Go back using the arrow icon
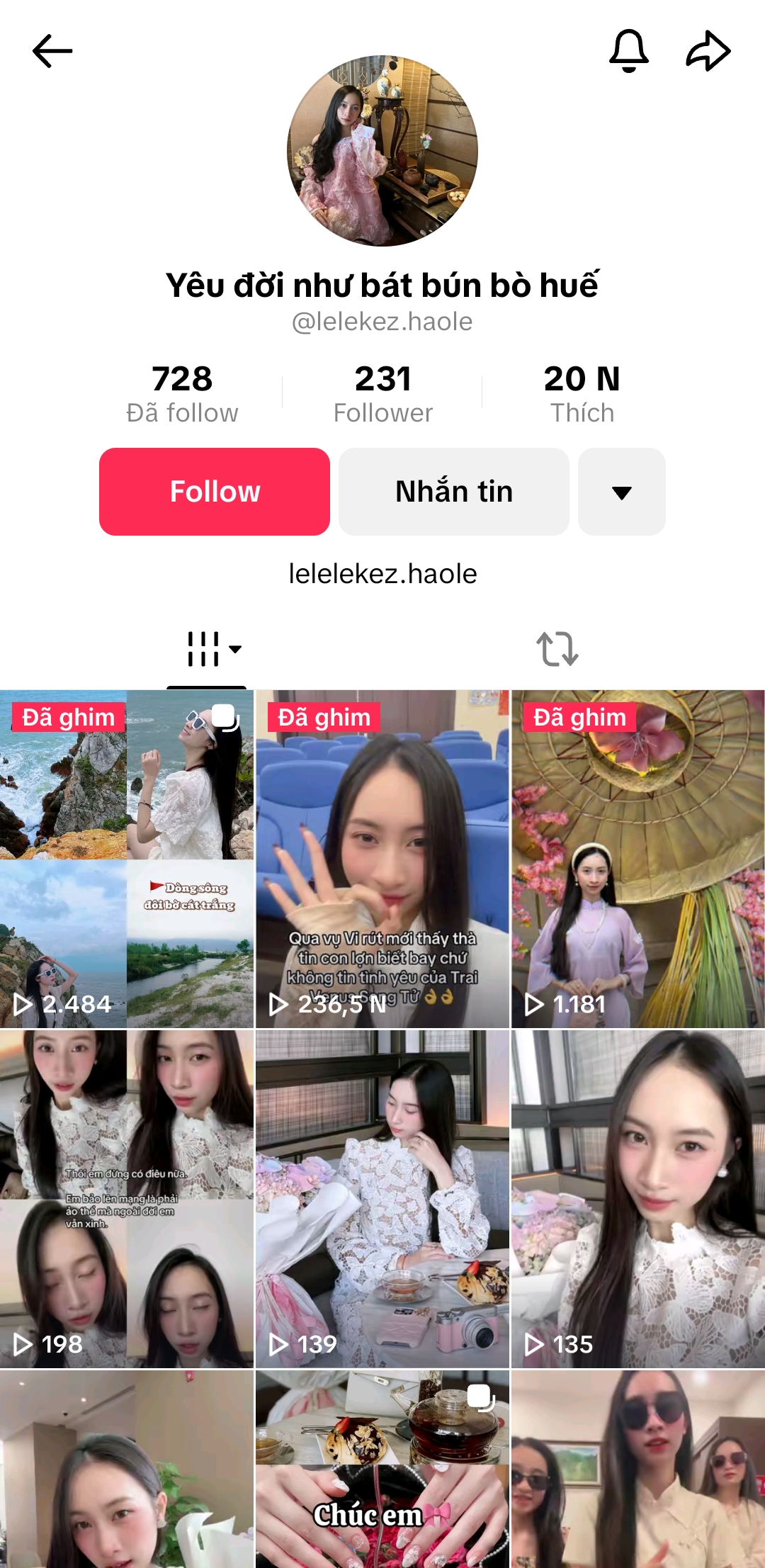The width and height of the screenshot is (765, 1568). (52, 51)
